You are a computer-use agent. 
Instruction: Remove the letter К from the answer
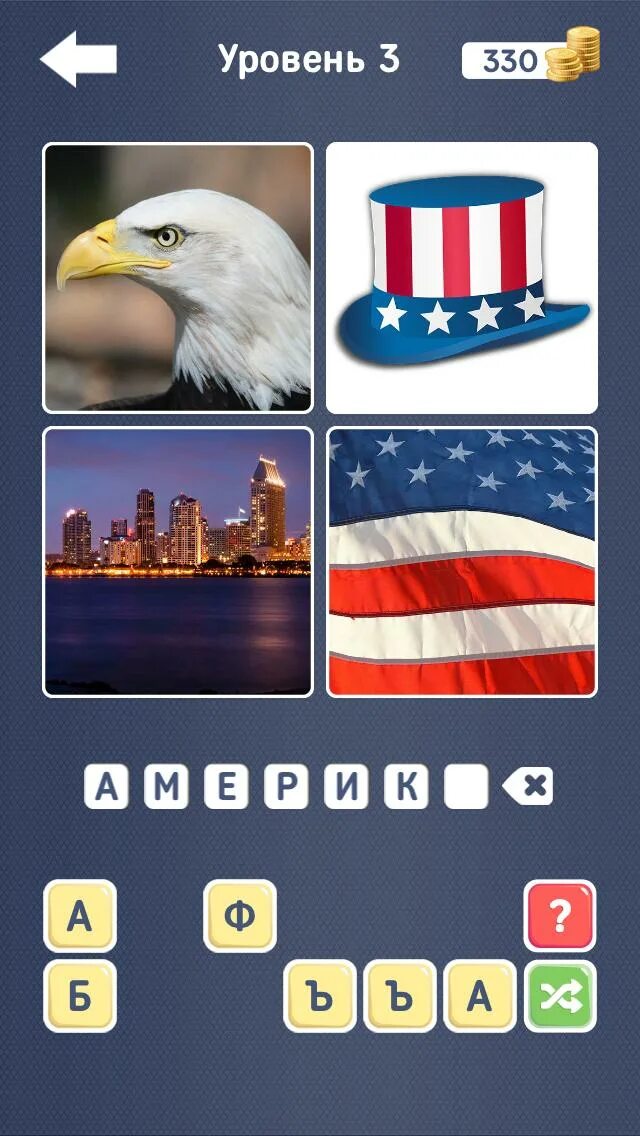(406, 787)
